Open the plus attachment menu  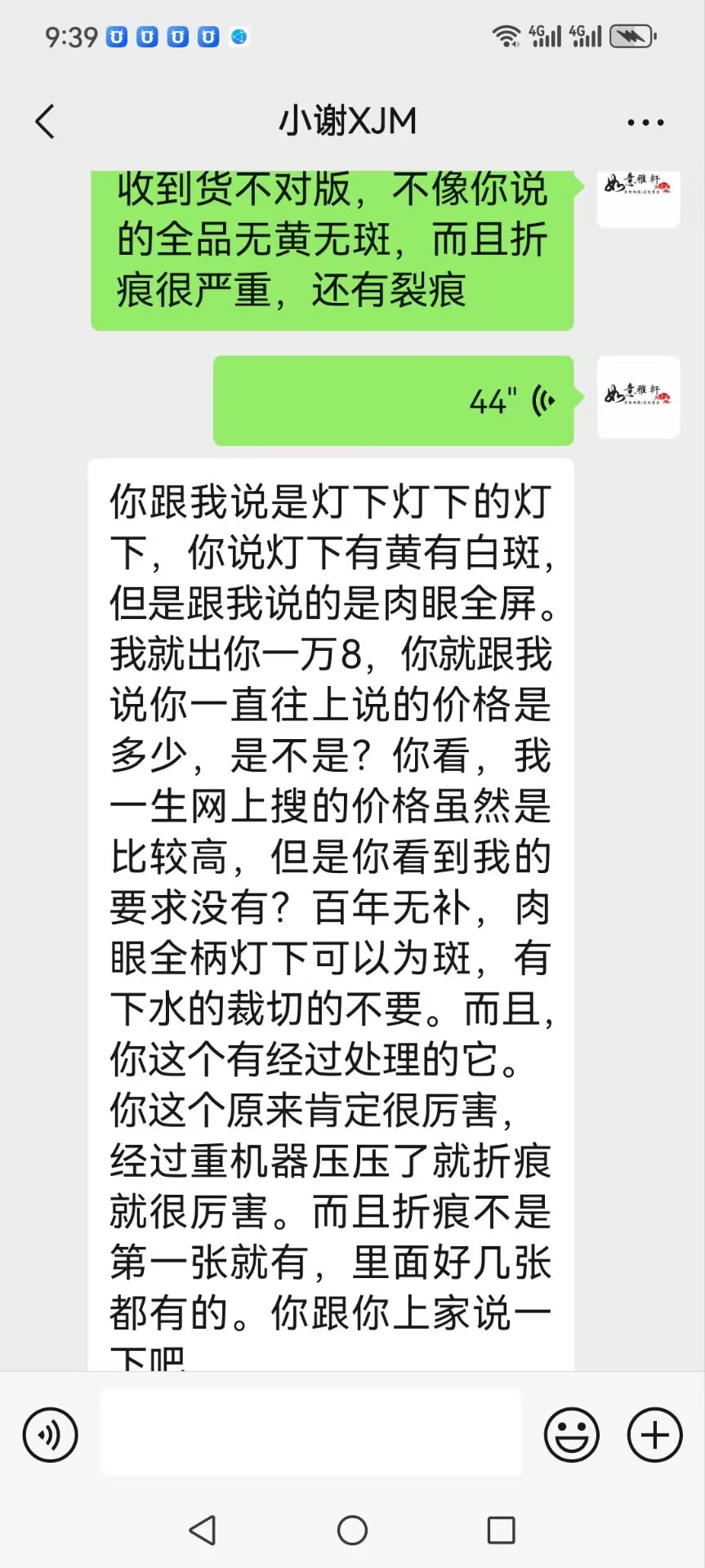click(x=654, y=1435)
